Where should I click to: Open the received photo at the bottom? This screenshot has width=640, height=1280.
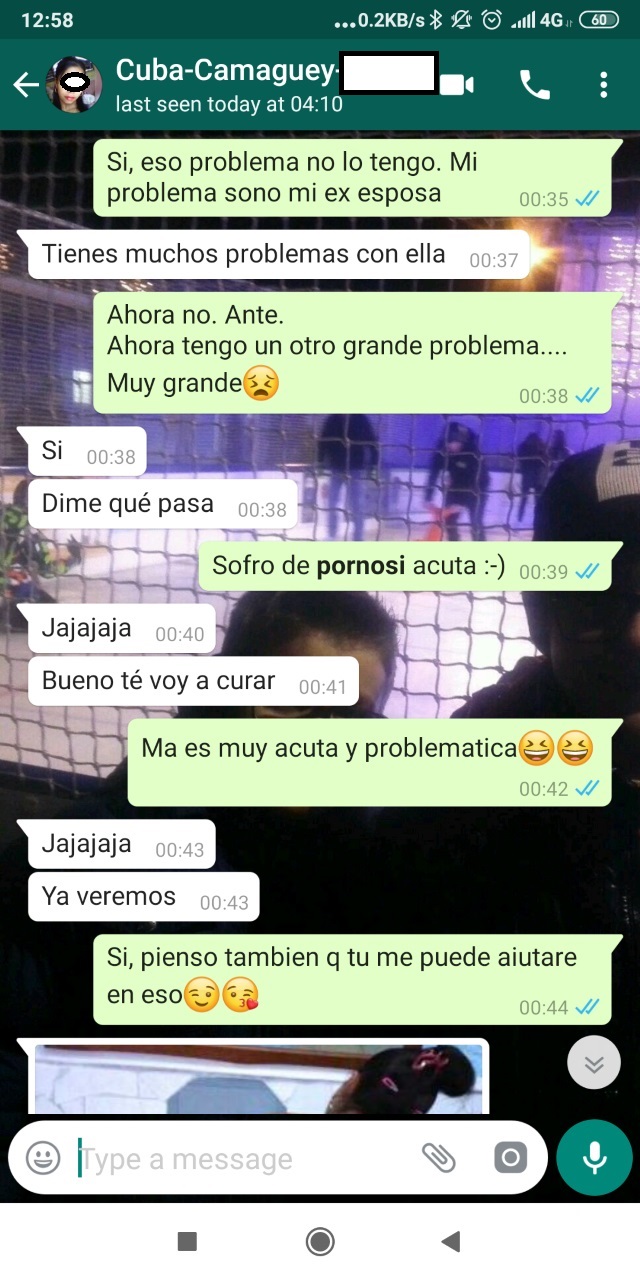click(257, 1078)
